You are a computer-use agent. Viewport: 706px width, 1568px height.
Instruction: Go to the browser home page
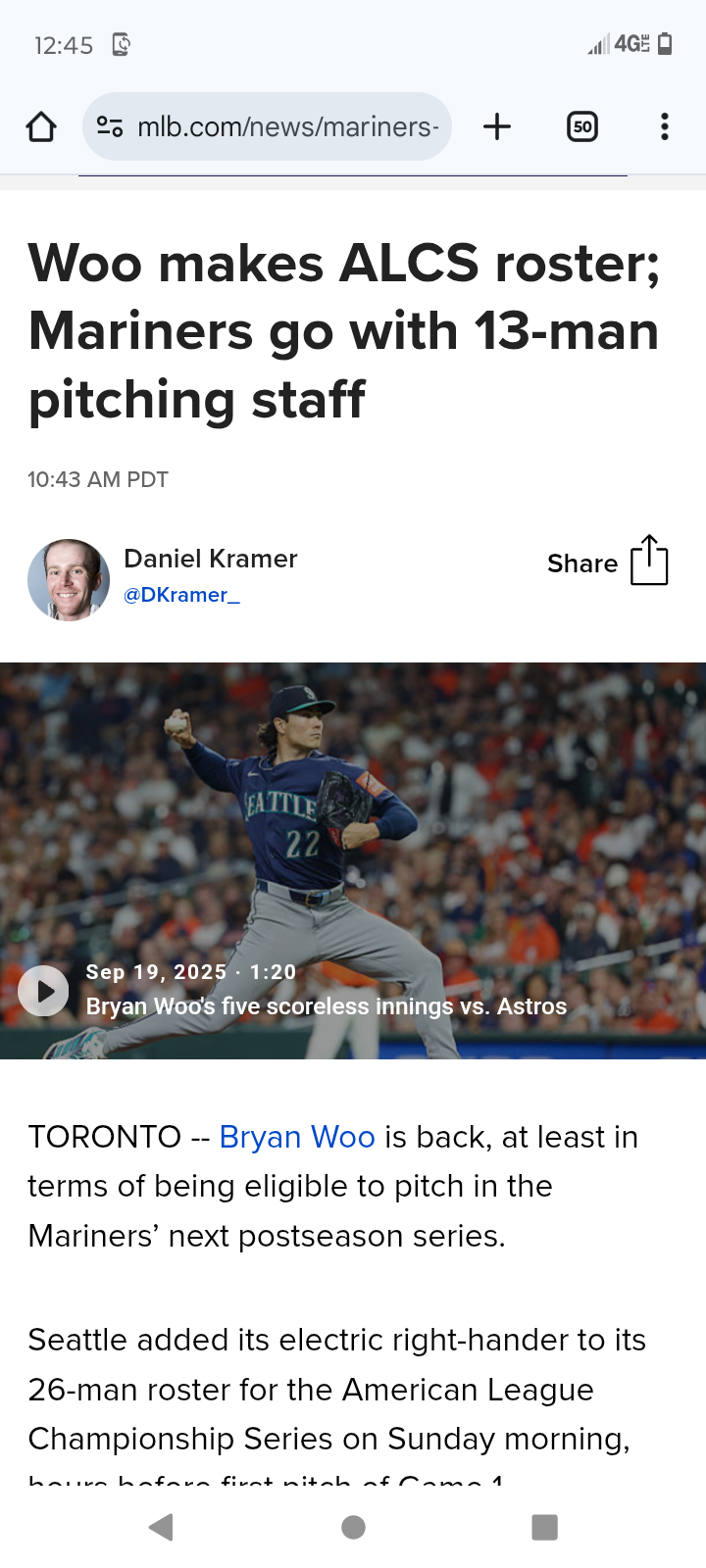tap(41, 126)
